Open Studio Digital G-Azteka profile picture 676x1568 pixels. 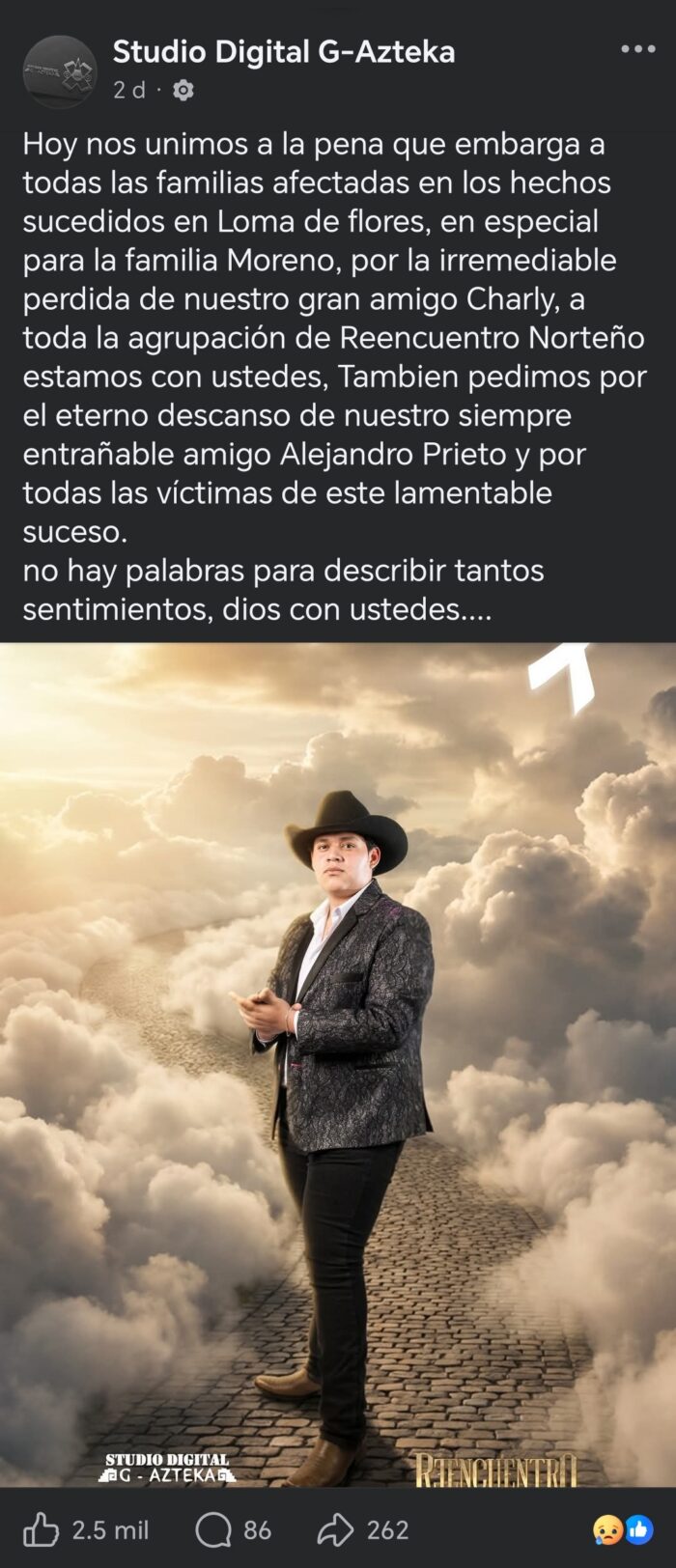(x=60, y=70)
